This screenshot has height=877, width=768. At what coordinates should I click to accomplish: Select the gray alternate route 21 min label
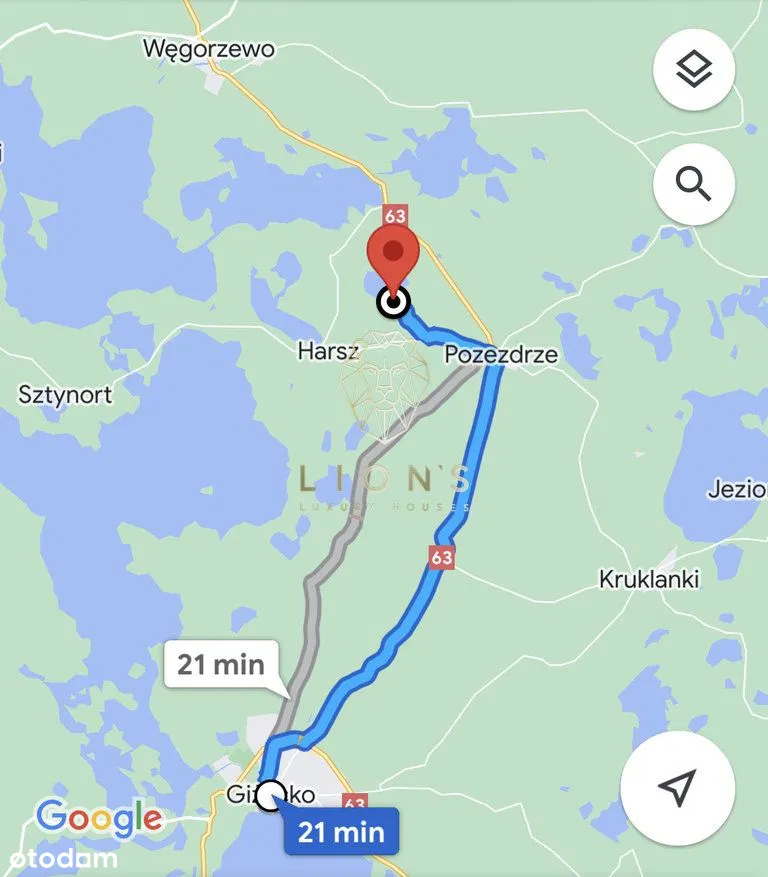pos(220,663)
